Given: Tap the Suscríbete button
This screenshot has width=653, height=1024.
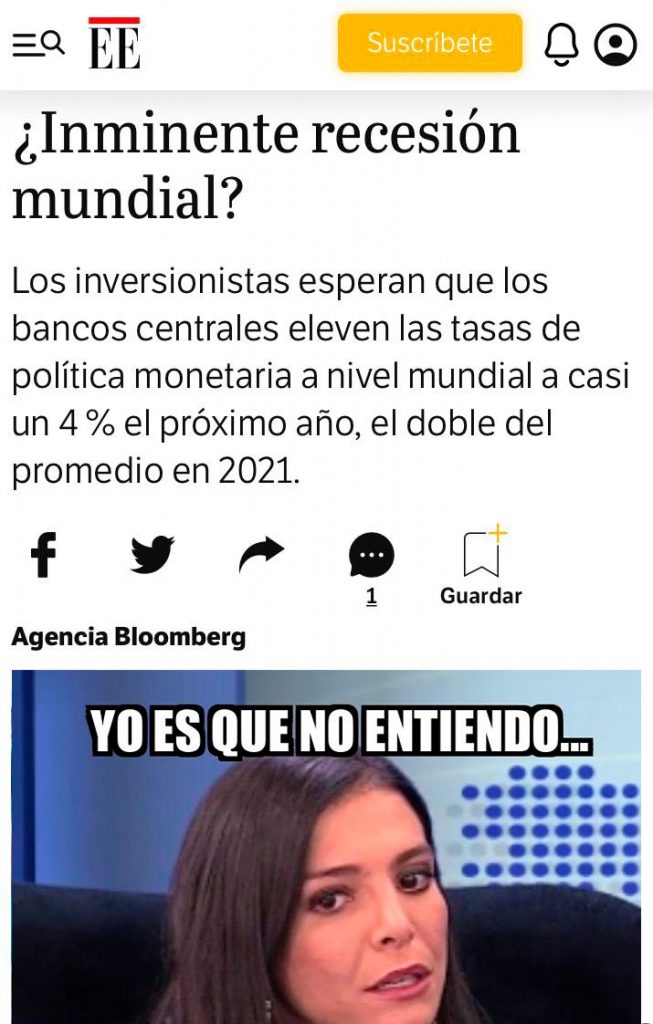Looking at the screenshot, I should coord(430,43).
